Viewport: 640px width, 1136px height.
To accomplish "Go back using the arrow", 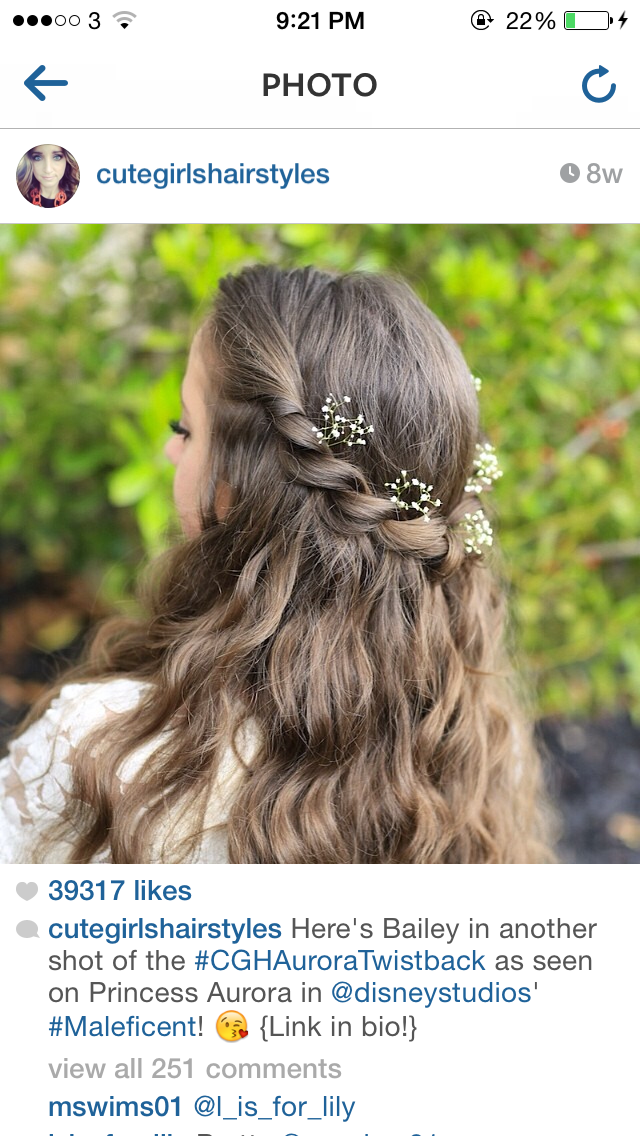I will coord(46,84).
